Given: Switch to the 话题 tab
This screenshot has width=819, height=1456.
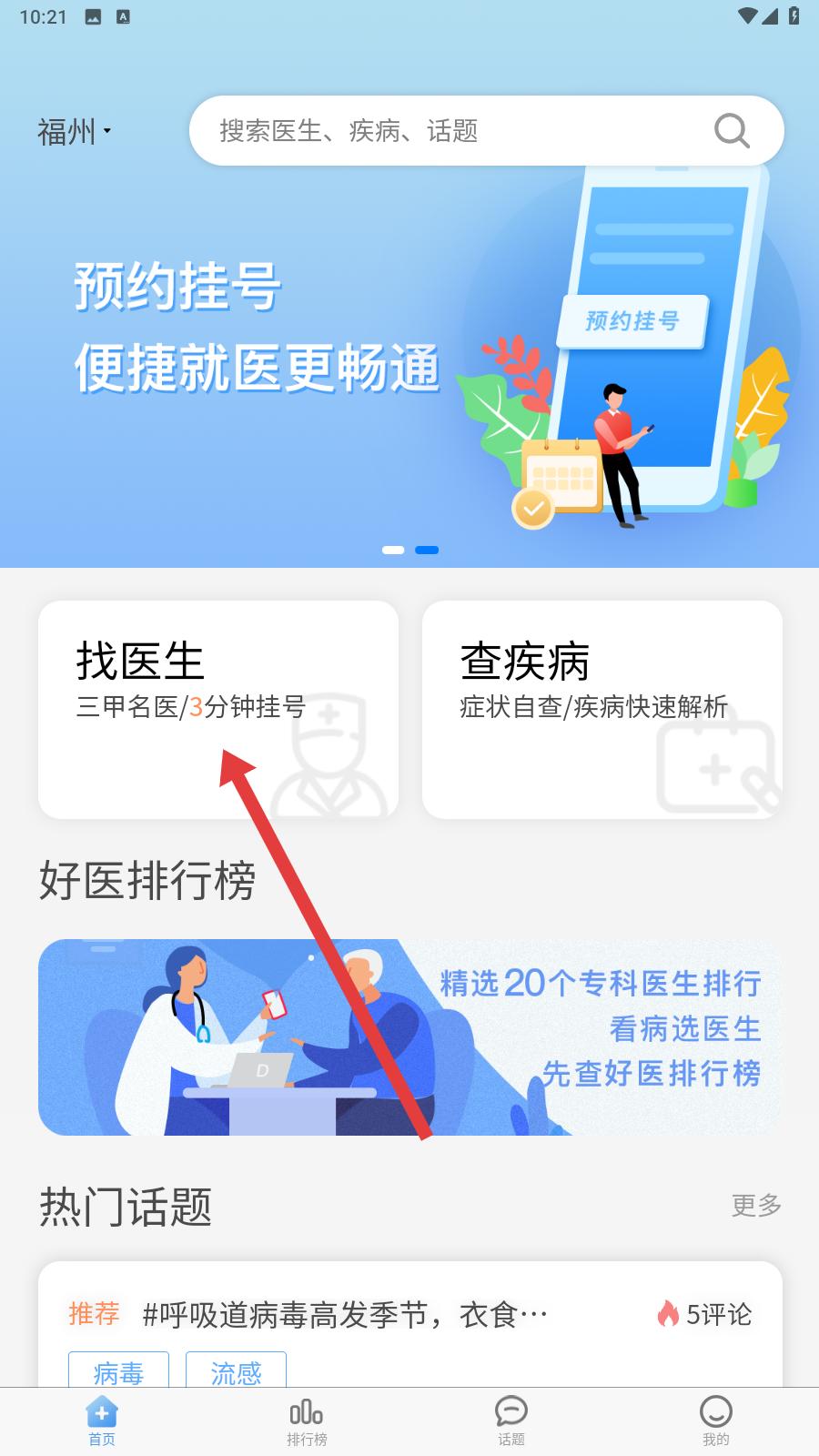Looking at the screenshot, I should tap(511, 1421).
